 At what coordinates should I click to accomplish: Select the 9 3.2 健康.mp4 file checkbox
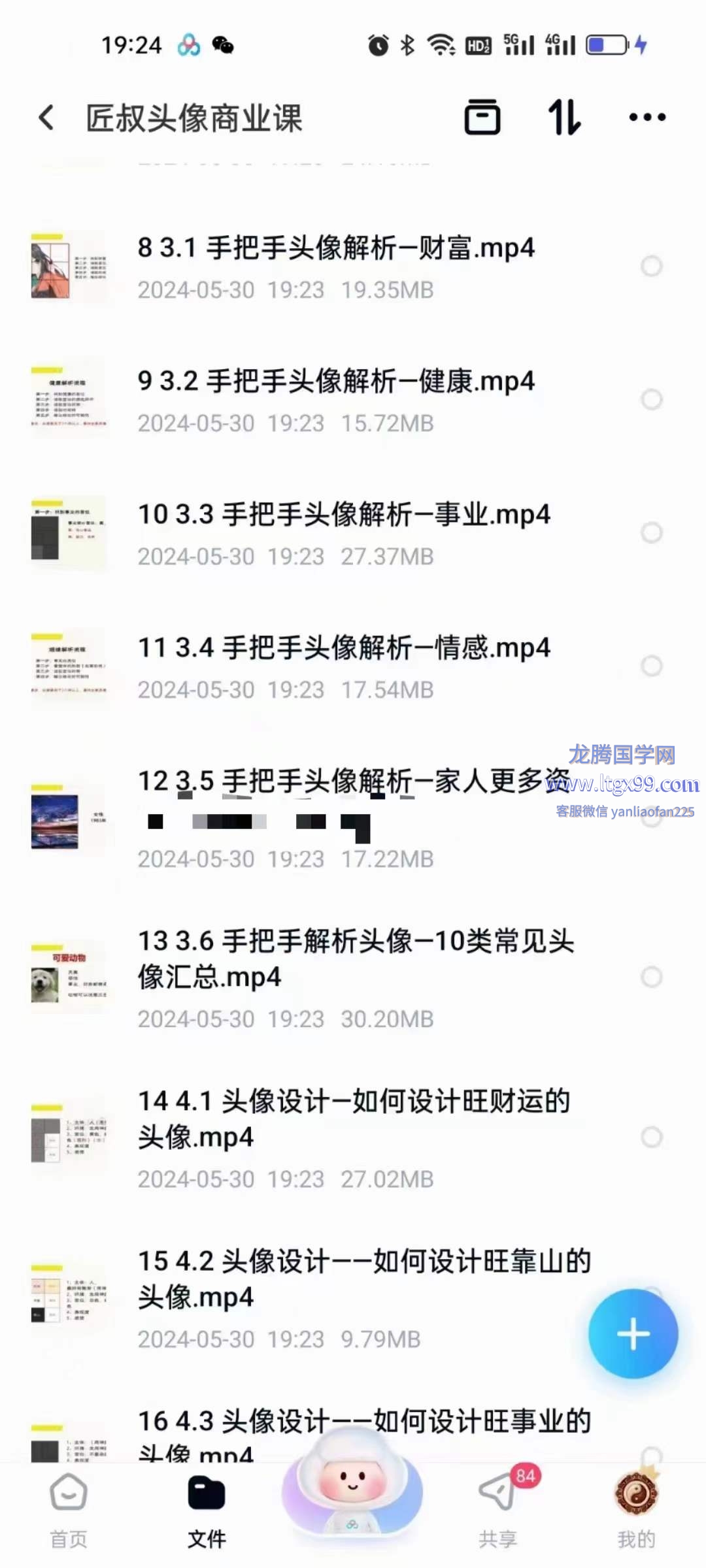pyautogui.click(x=651, y=399)
